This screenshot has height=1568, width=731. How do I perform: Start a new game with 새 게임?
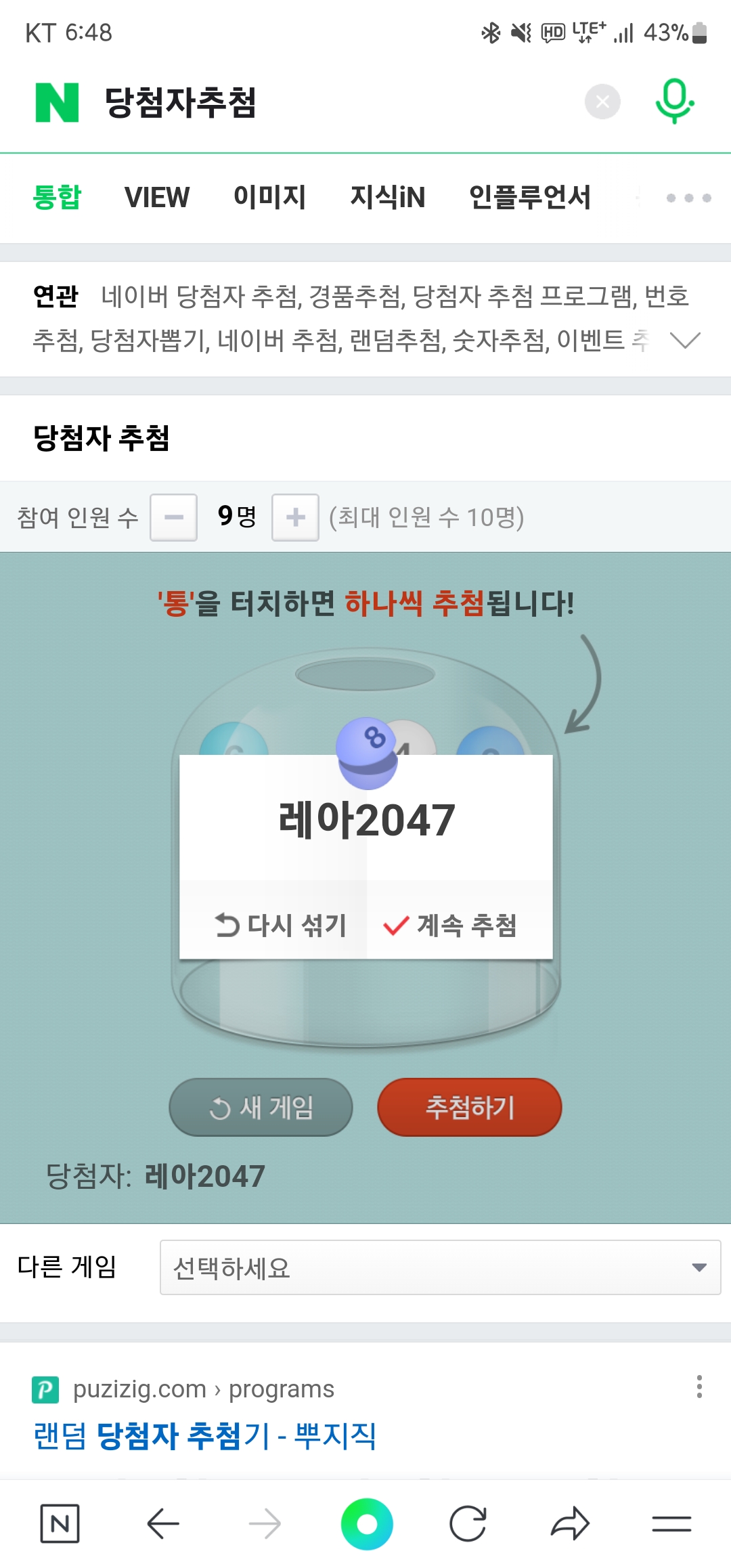tap(261, 1108)
